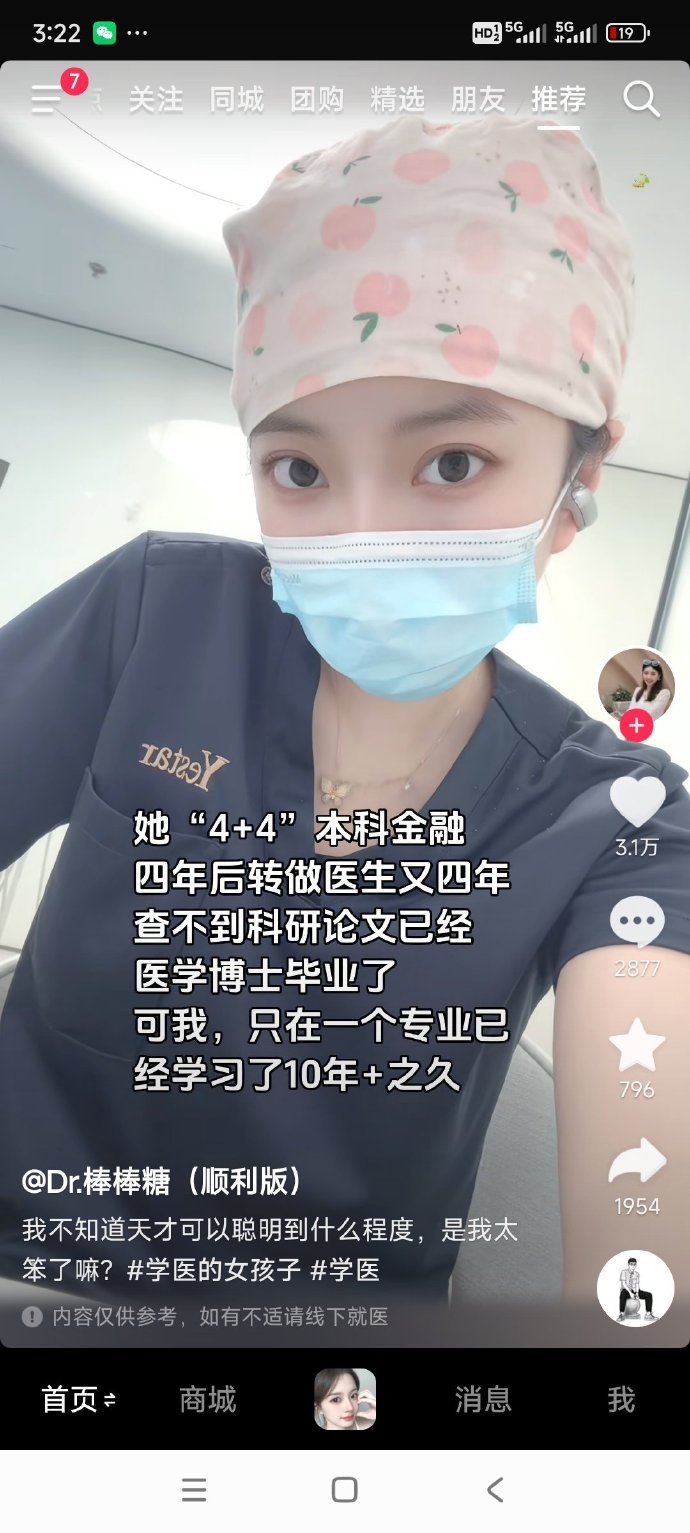Go back using the system back button

click(x=495, y=1490)
